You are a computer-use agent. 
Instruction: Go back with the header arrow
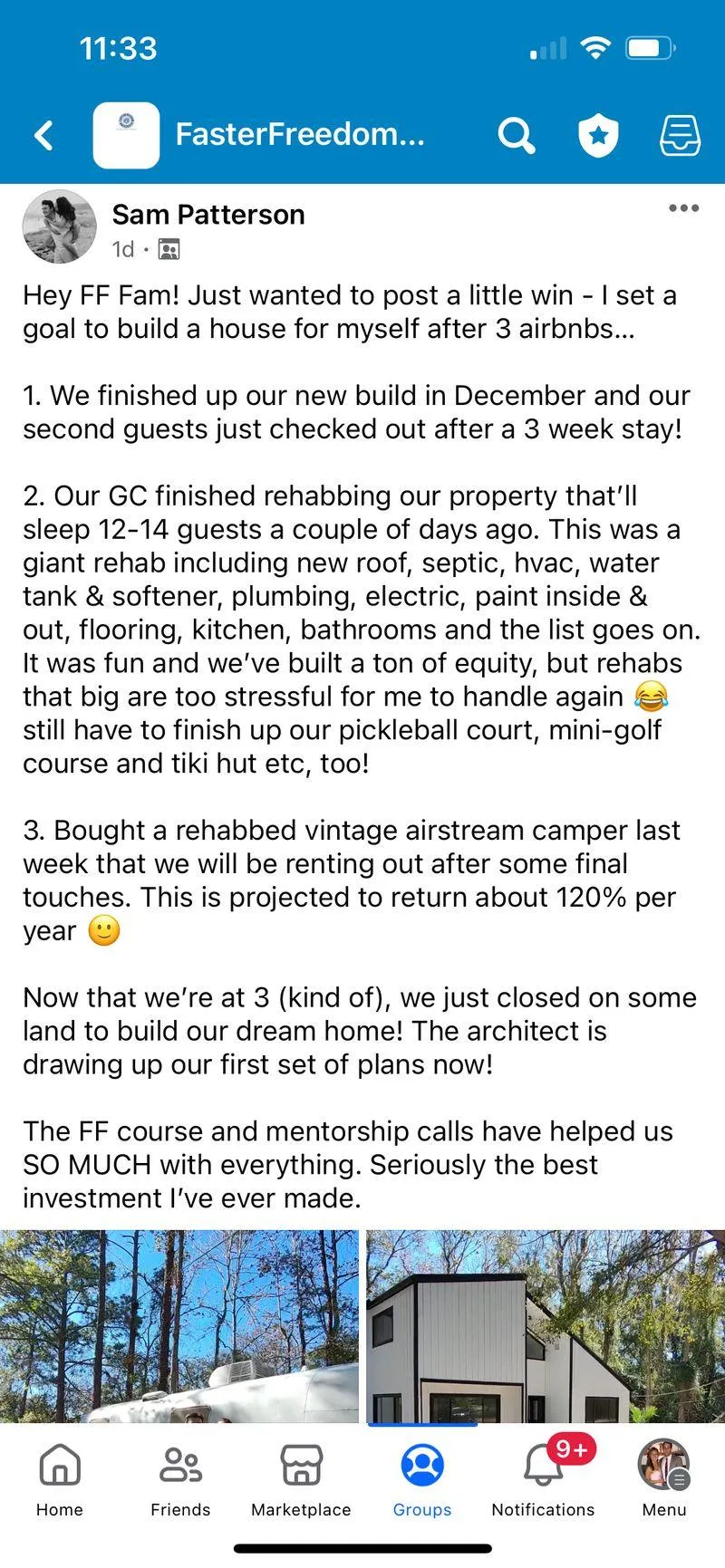tap(43, 136)
